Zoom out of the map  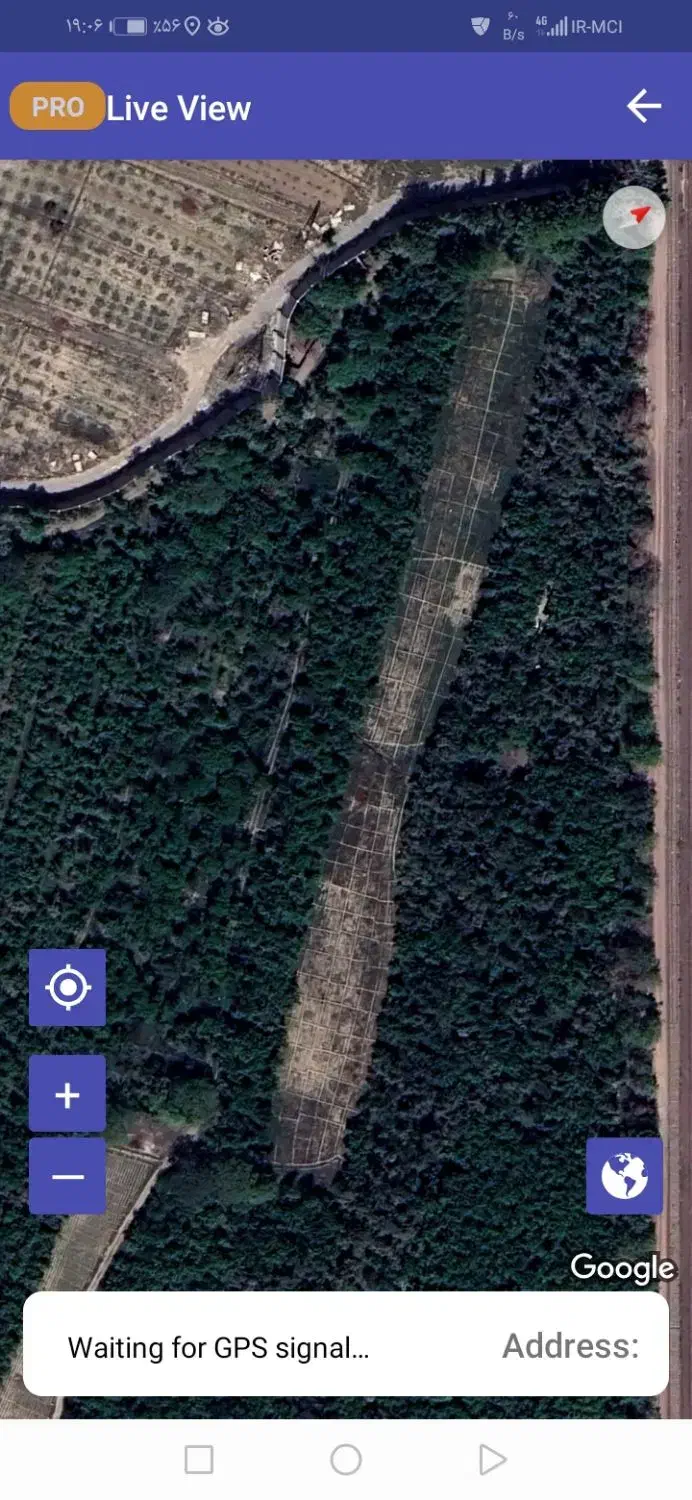pos(67,1176)
